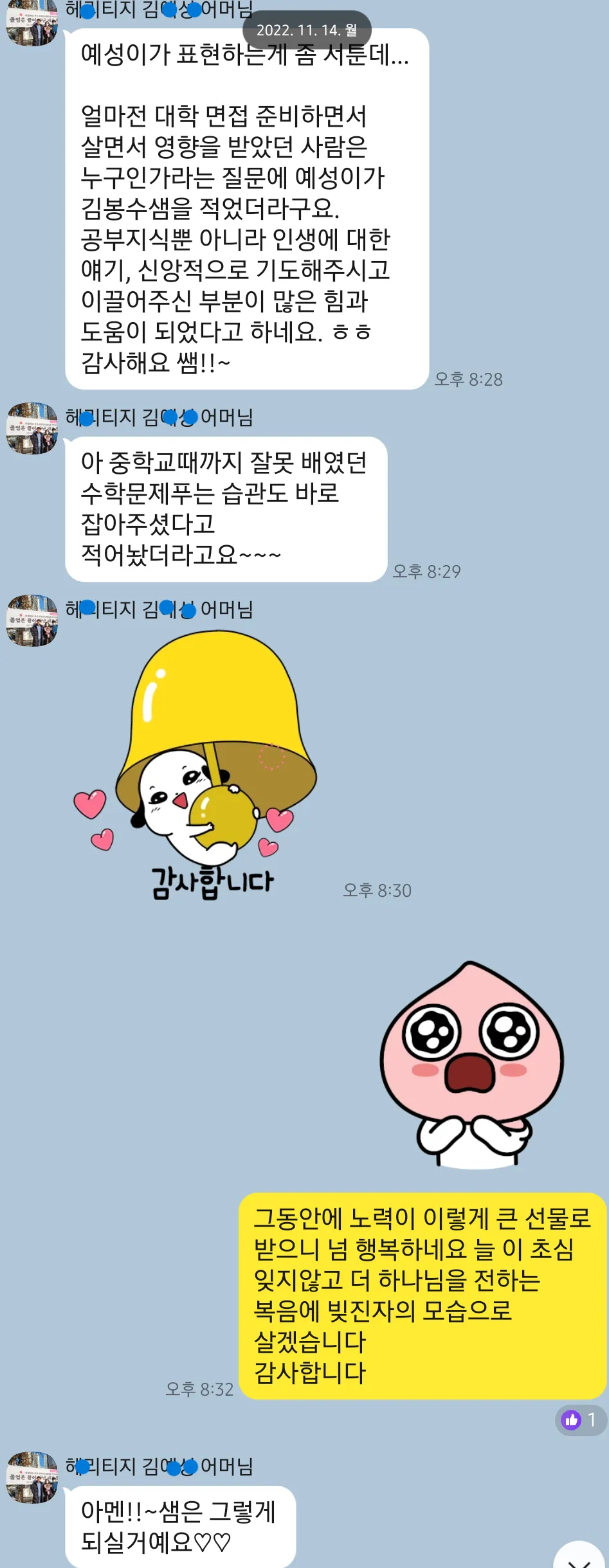Jump to latest messages with the down arrow
This screenshot has width=609, height=1568.
point(580,1559)
